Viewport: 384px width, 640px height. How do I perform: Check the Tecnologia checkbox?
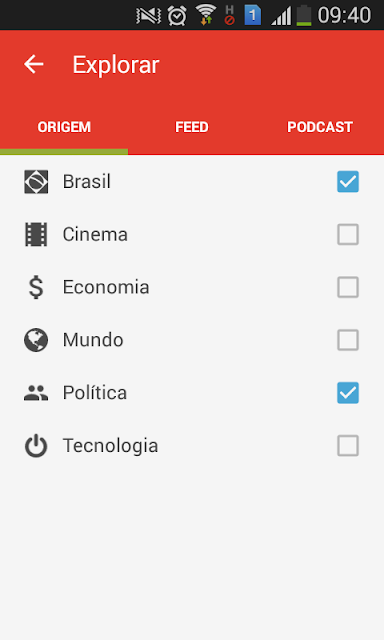pyautogui.click(x=348, y=445)
